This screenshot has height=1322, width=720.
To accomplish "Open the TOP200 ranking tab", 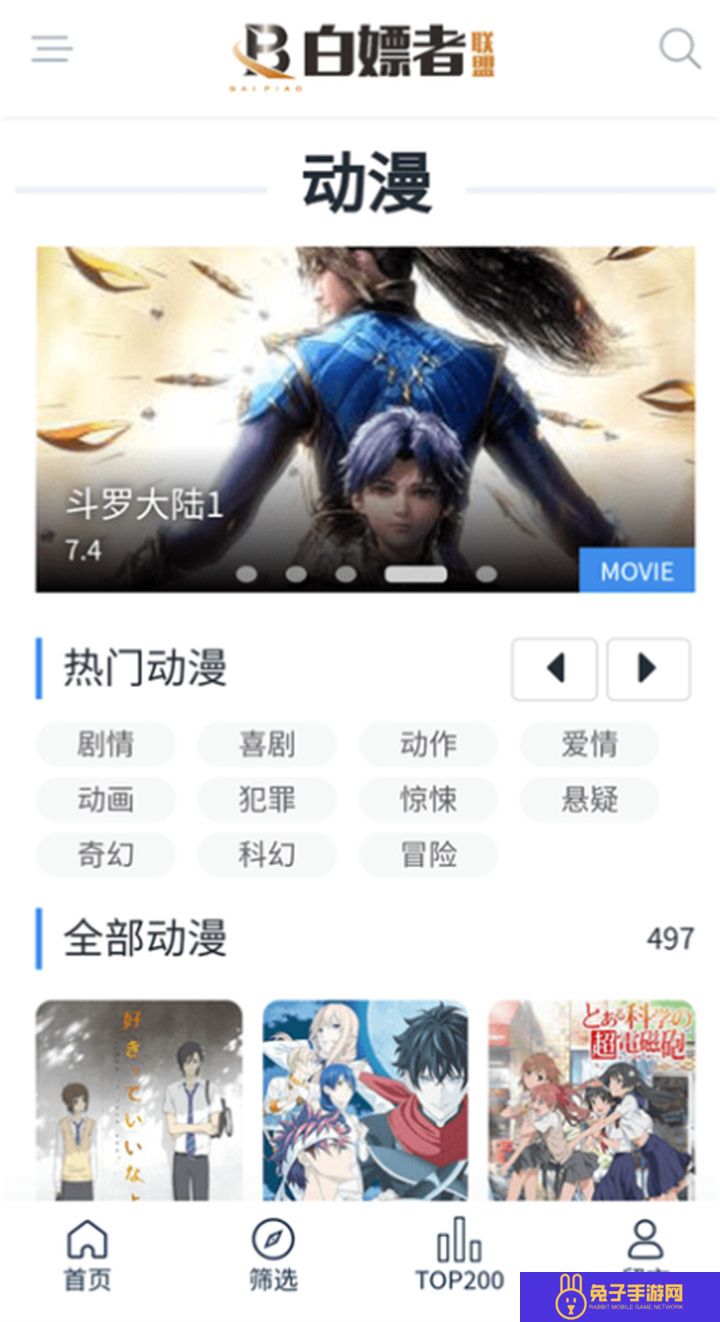I will [459, 1256].
